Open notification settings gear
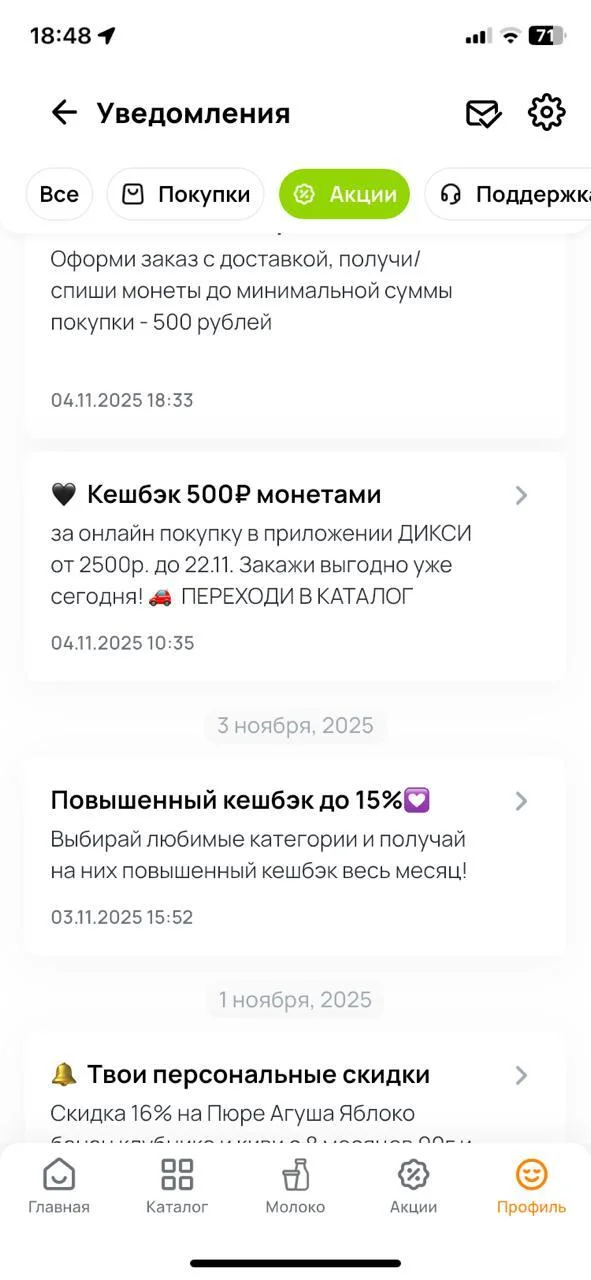 click(547, 112)
